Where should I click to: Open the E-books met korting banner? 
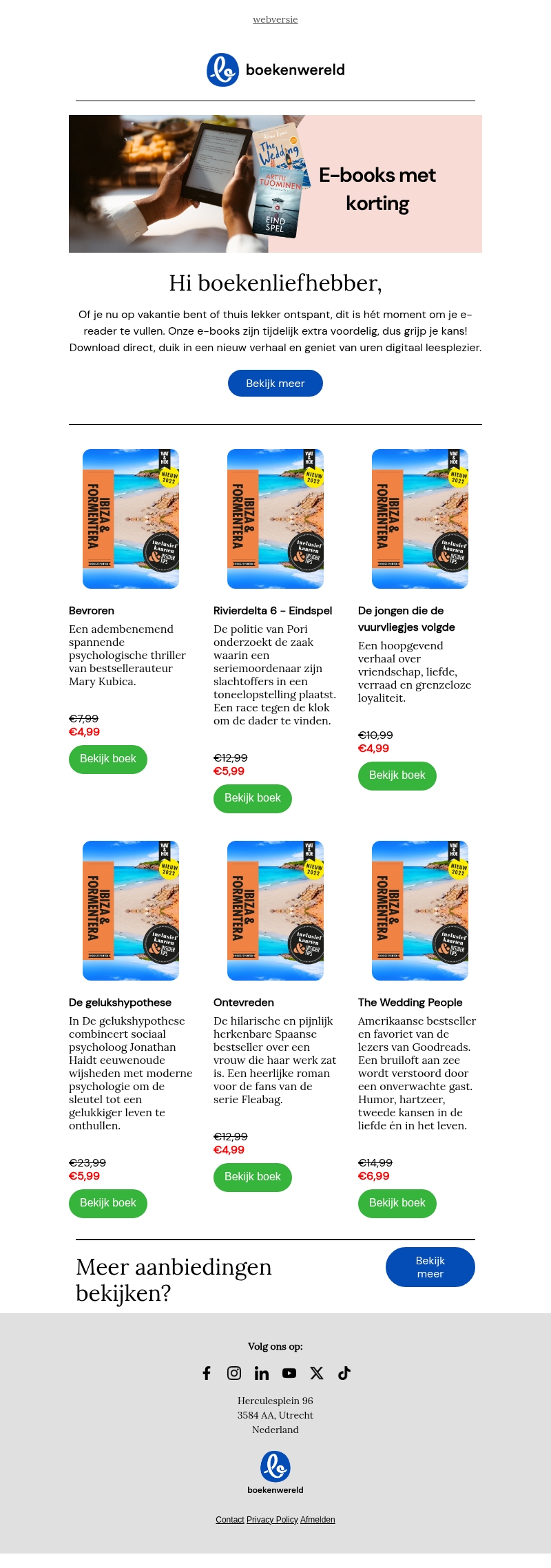tap(275, 183)
